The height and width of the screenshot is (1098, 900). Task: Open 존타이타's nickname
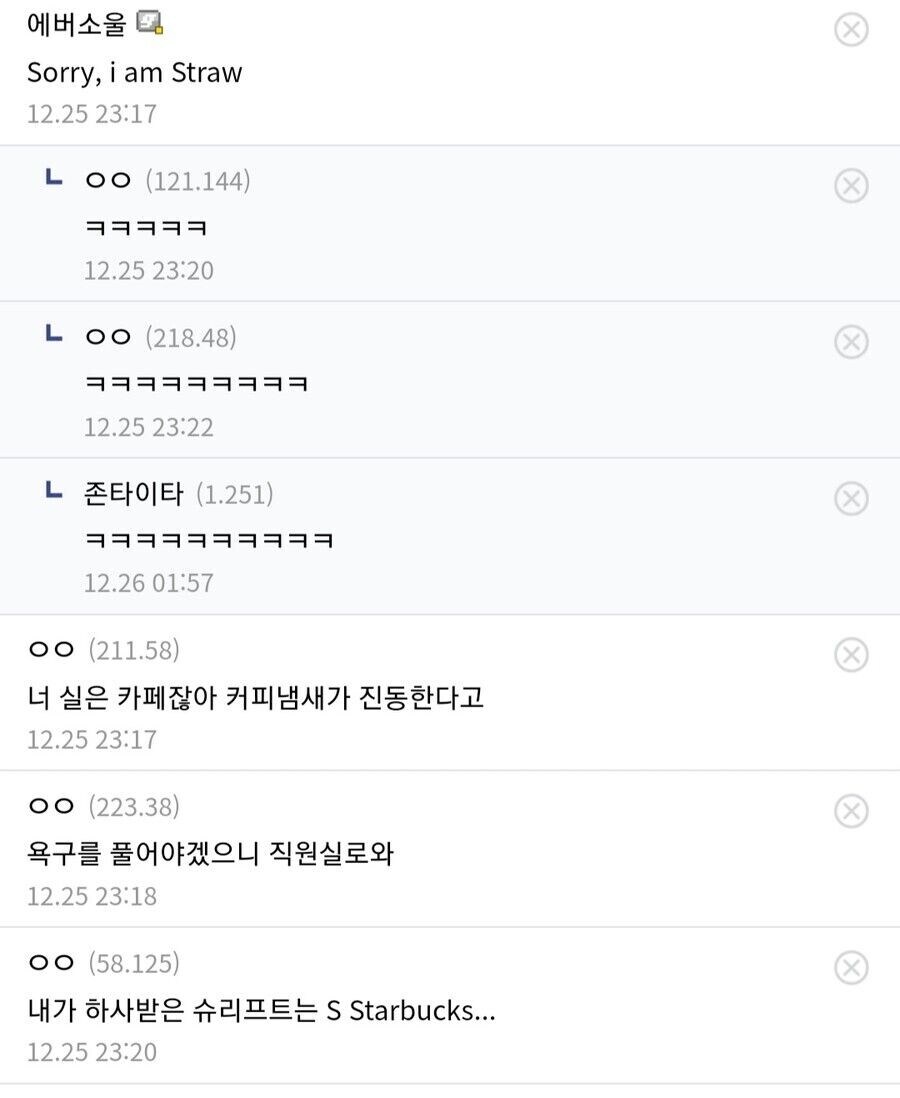(x=134, y=493)
